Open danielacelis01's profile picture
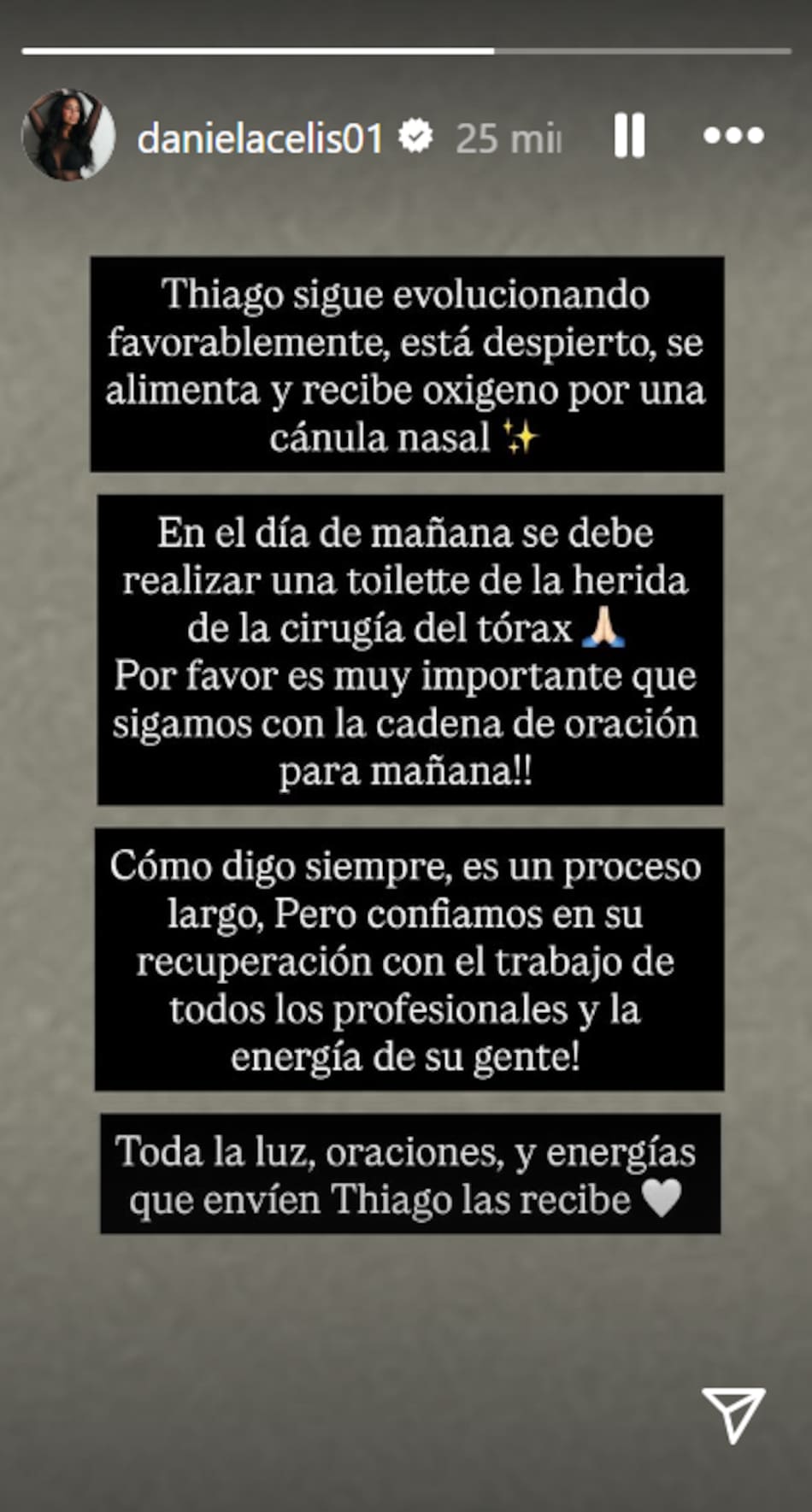This screenshot has width=812, height=1512. [68, 136]
